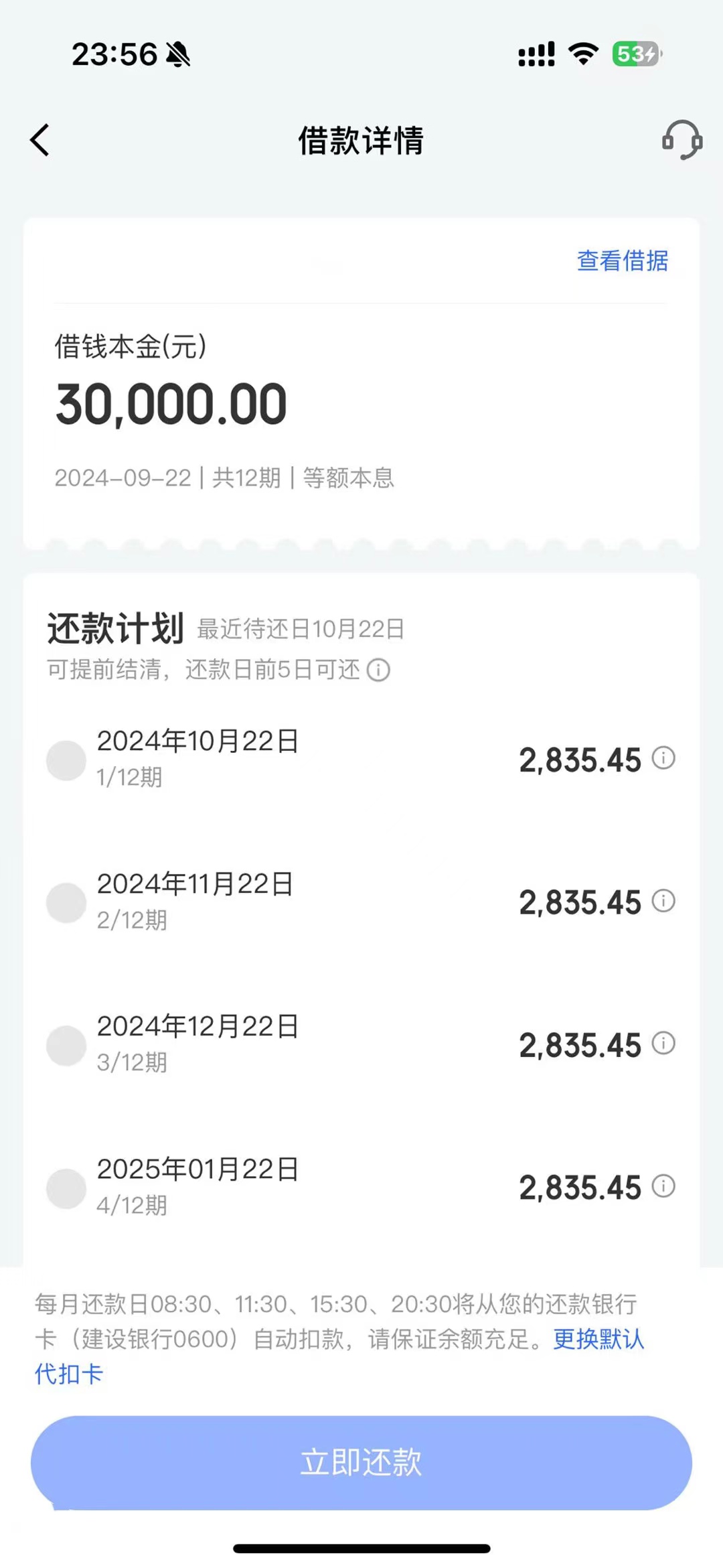Image resolution: width=723 pixels, height=1568 pixels.
Task: View details of the 2024年11月22日 payment amount
Action: pyautogui.click(x=663, y=901)
